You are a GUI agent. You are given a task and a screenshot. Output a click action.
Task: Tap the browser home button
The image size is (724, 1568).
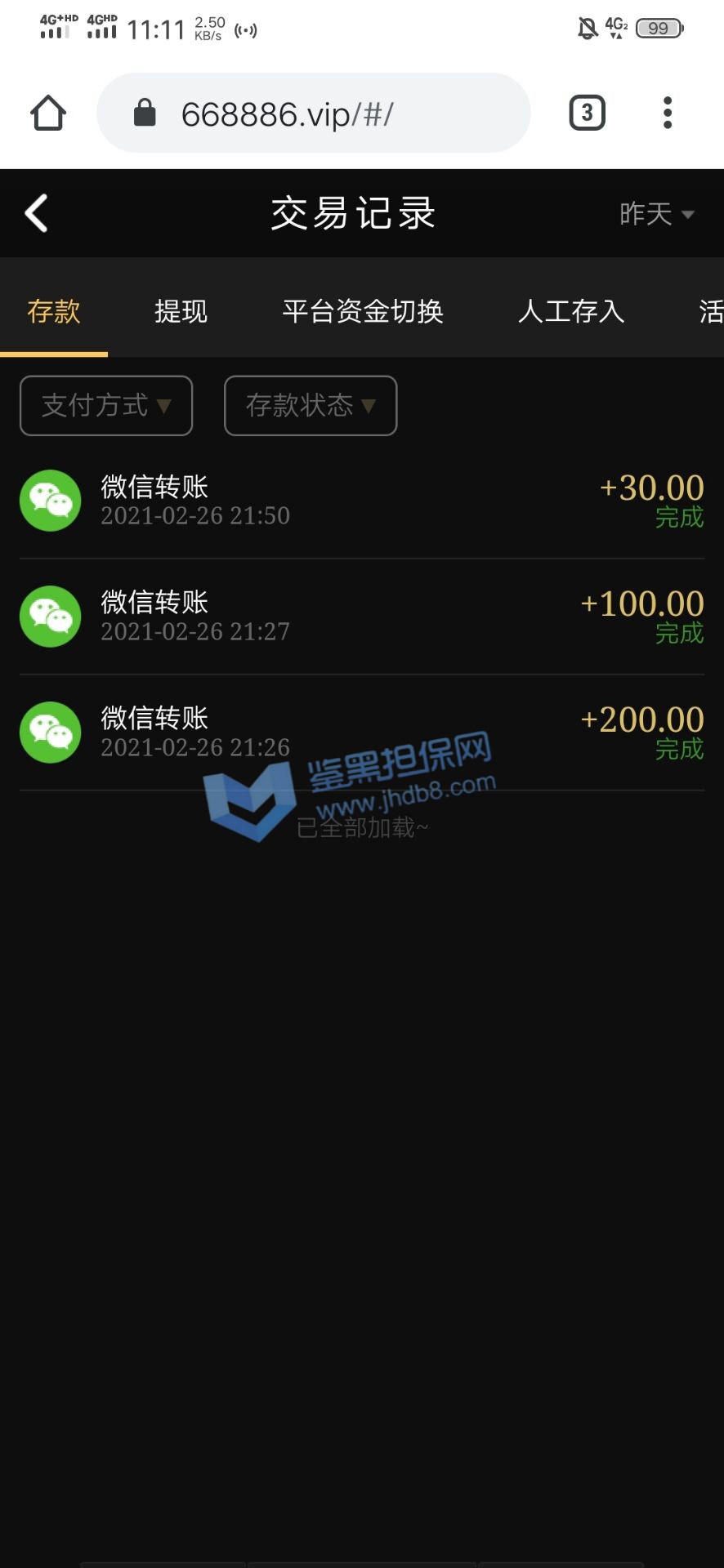48,113
